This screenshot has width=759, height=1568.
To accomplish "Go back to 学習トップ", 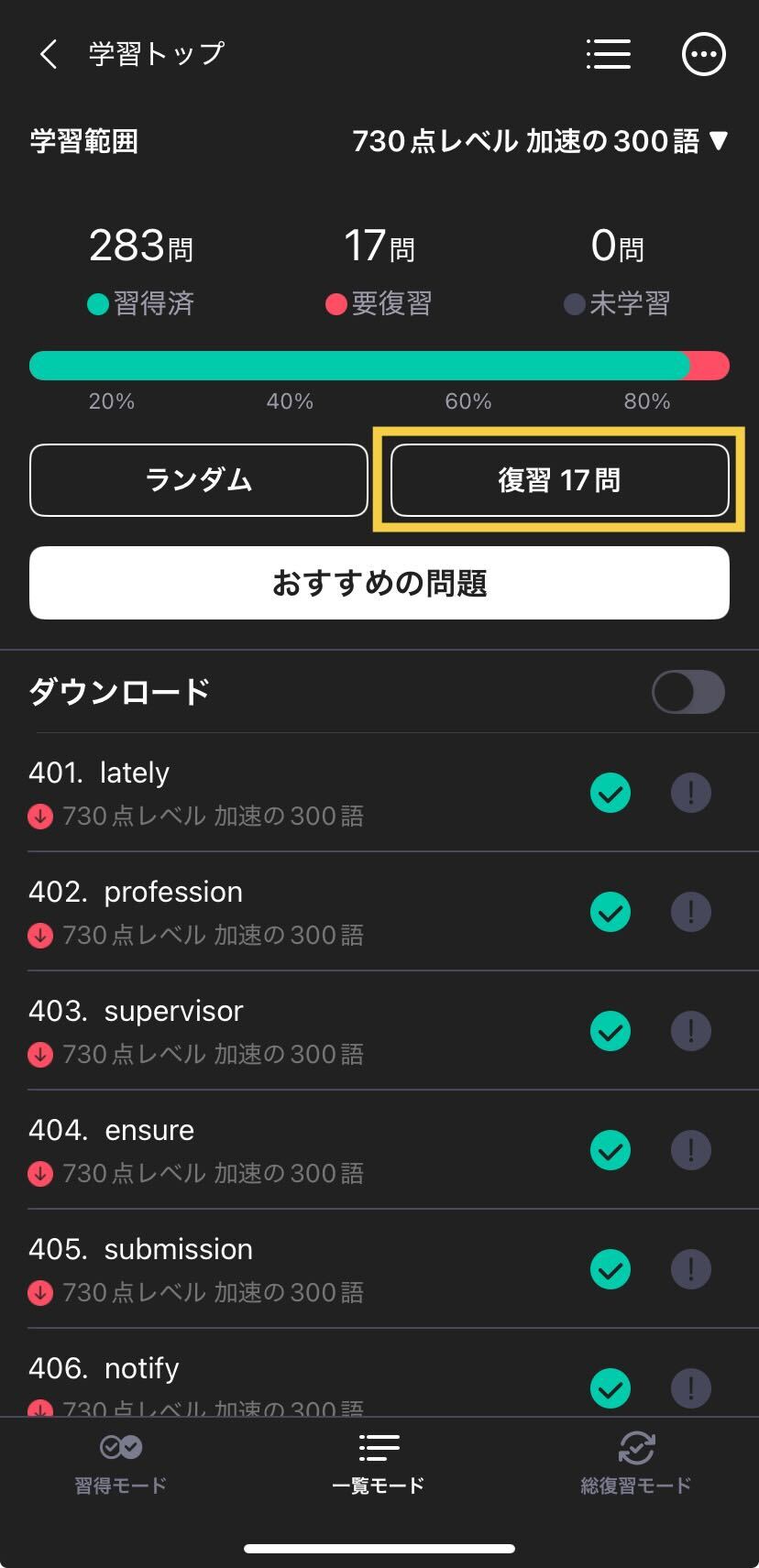I will point(49,54).
